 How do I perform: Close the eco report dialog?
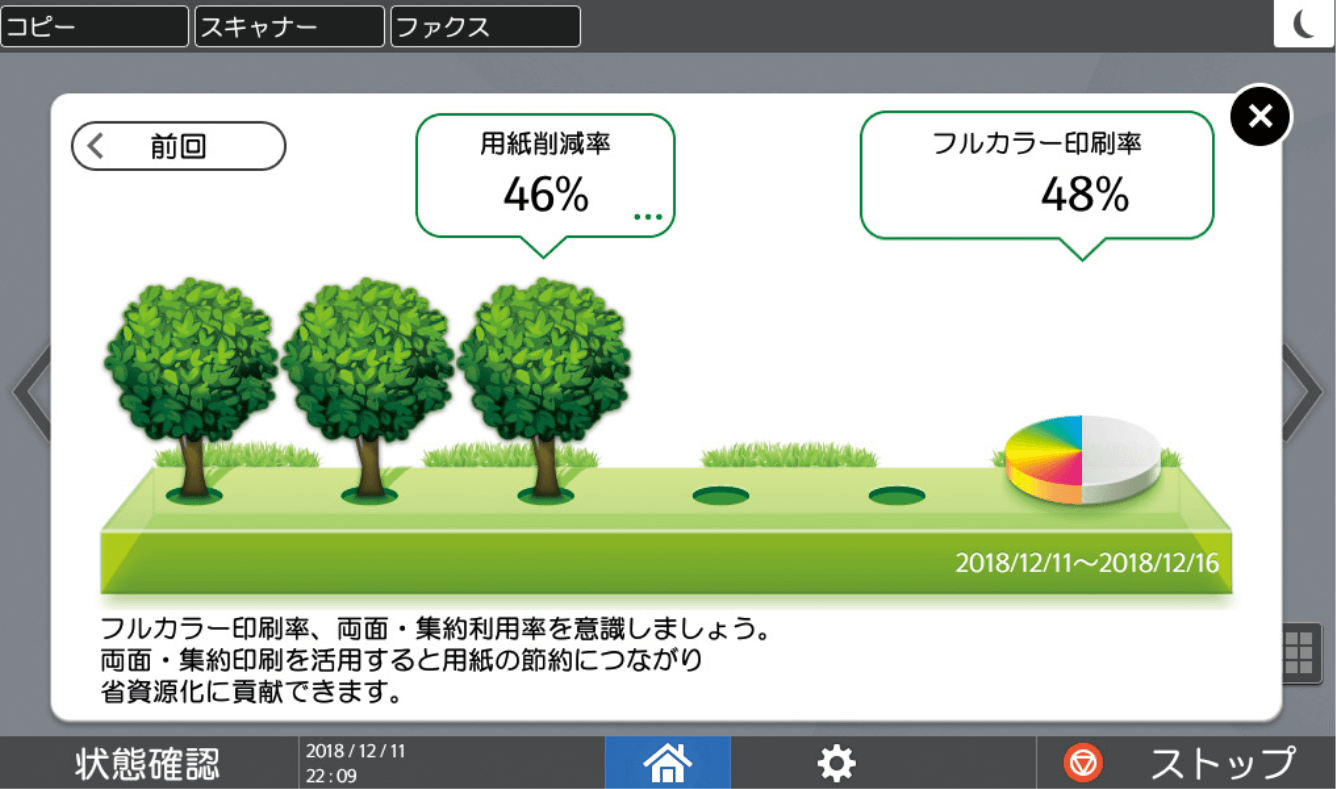point(1260,117)
